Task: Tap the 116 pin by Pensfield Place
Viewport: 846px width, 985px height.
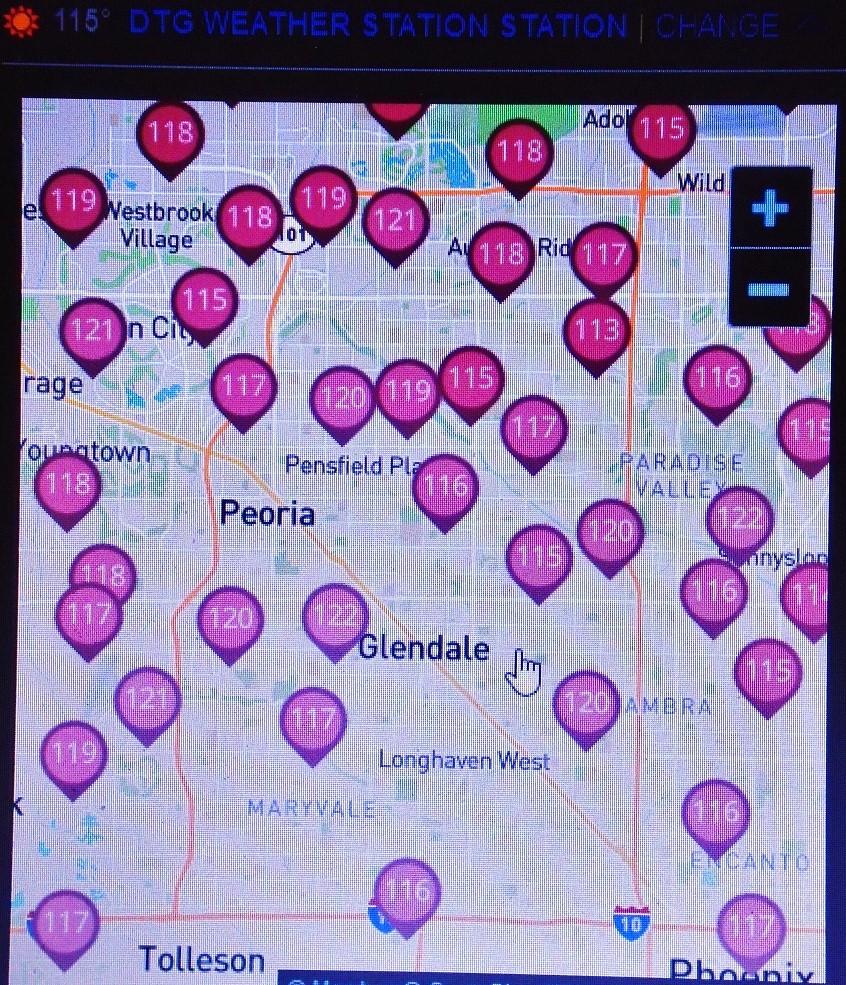Action: click(445, 486)
